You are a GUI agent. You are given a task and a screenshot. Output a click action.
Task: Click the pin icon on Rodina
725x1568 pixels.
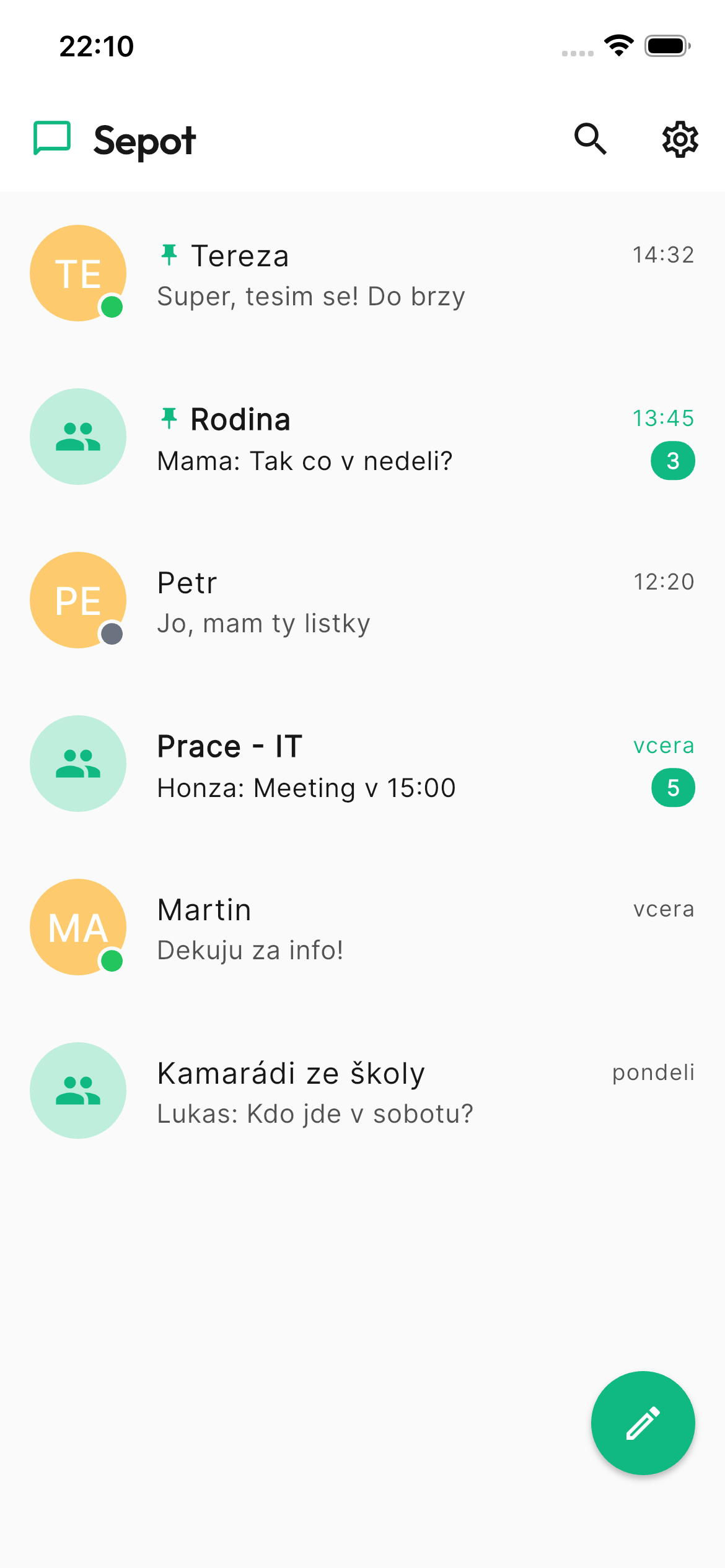(169, 419)
